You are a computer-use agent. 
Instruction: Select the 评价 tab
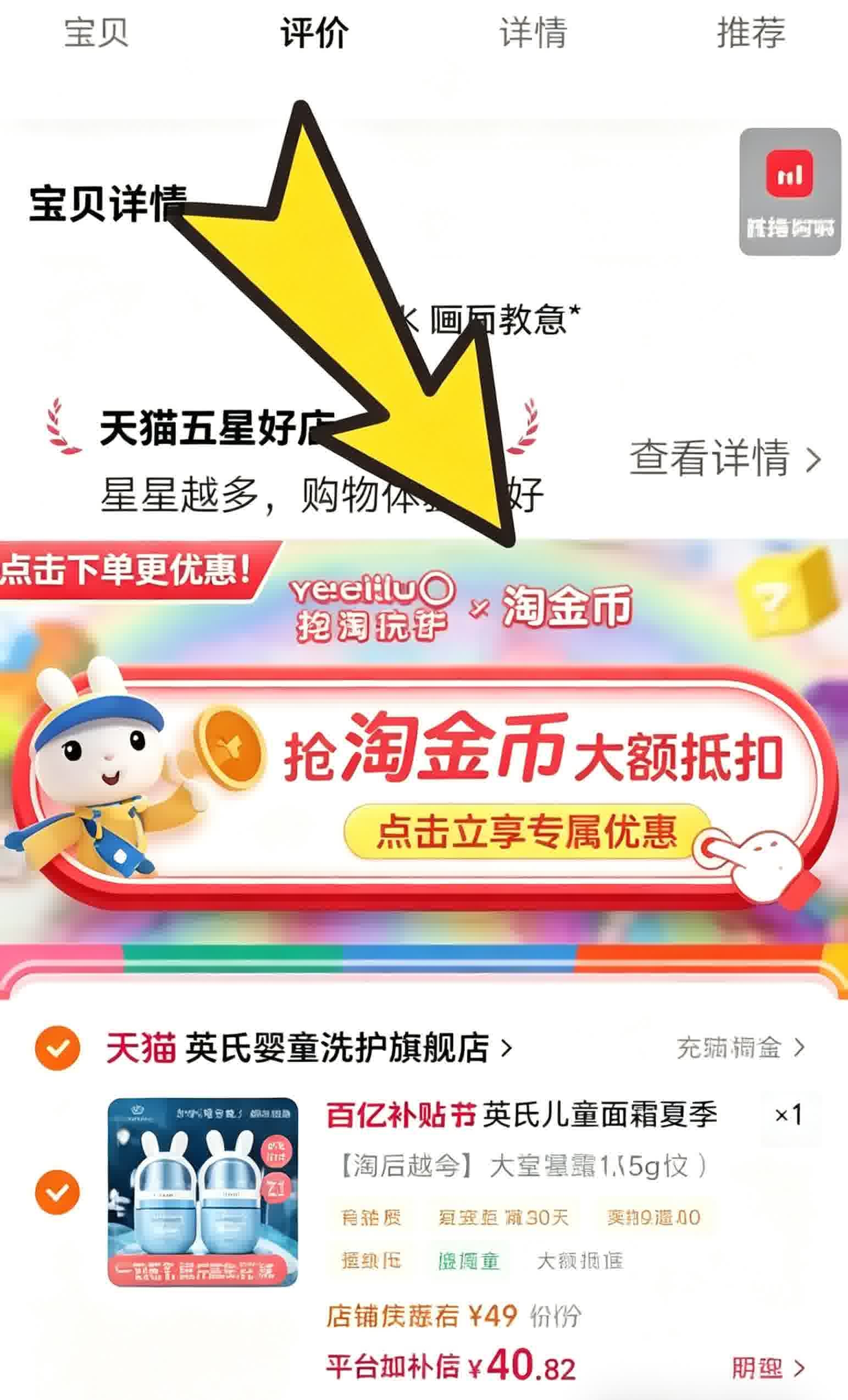click(314, 32)
